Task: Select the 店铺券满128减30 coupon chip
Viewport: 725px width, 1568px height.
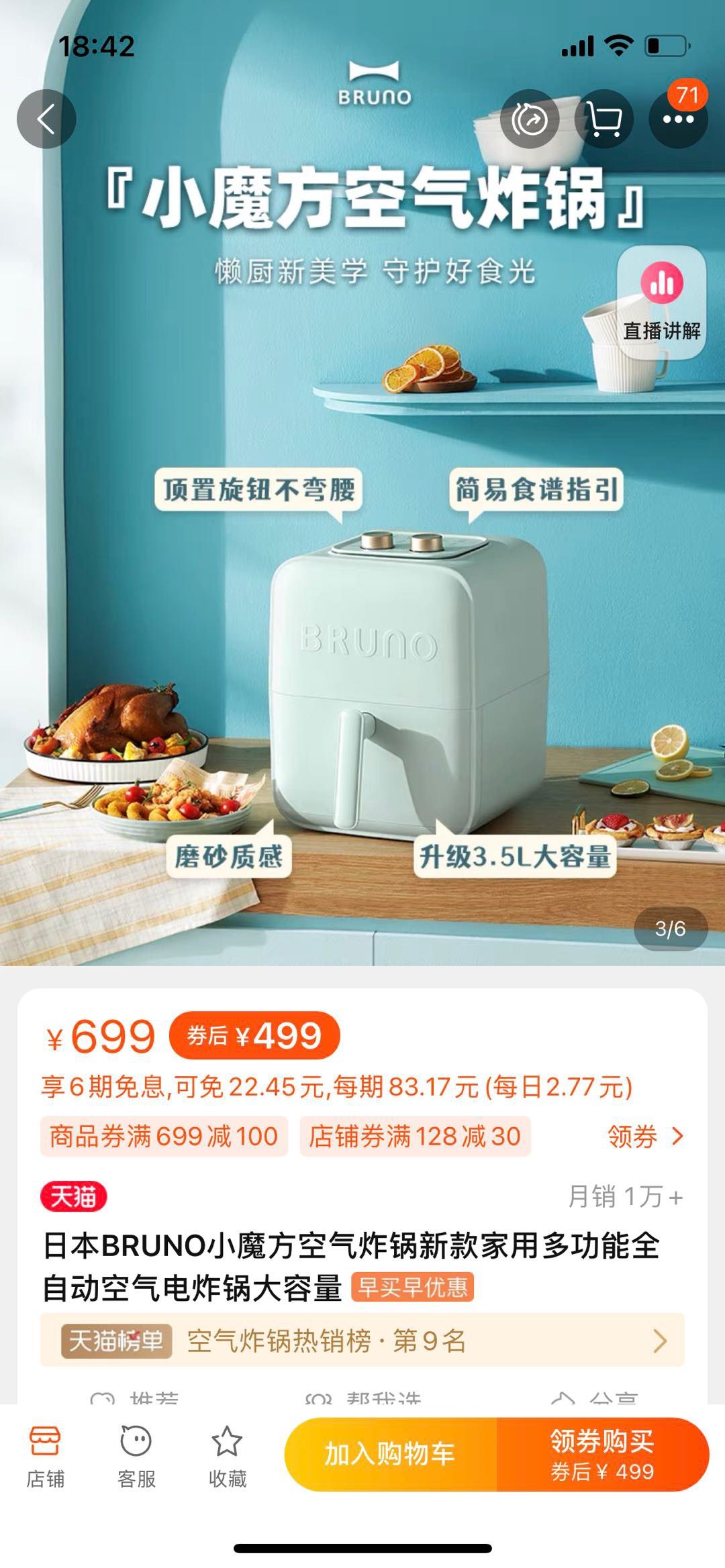Action: click(x=415, y=1136)
